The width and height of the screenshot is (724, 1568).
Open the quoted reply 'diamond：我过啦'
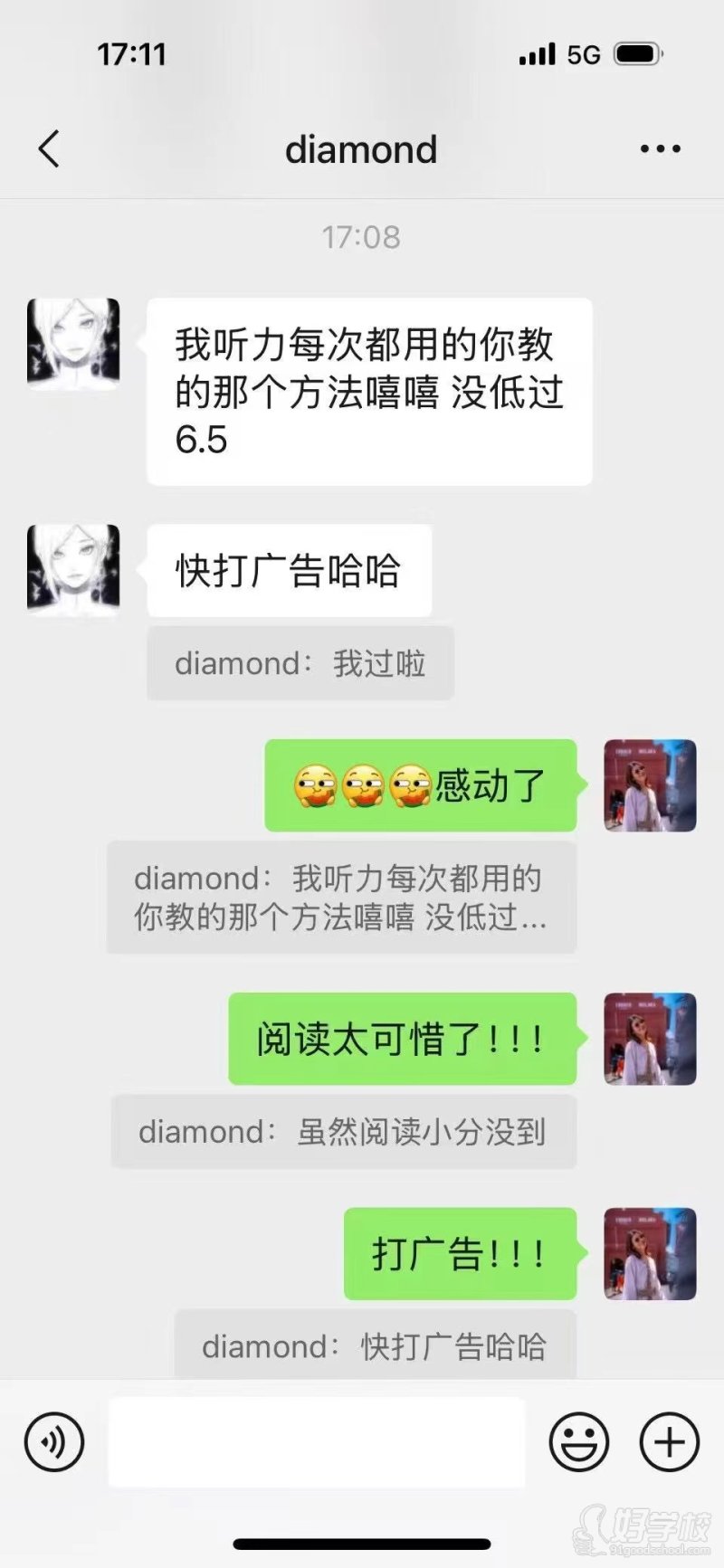pyautogui.click(x=300, y=663)
